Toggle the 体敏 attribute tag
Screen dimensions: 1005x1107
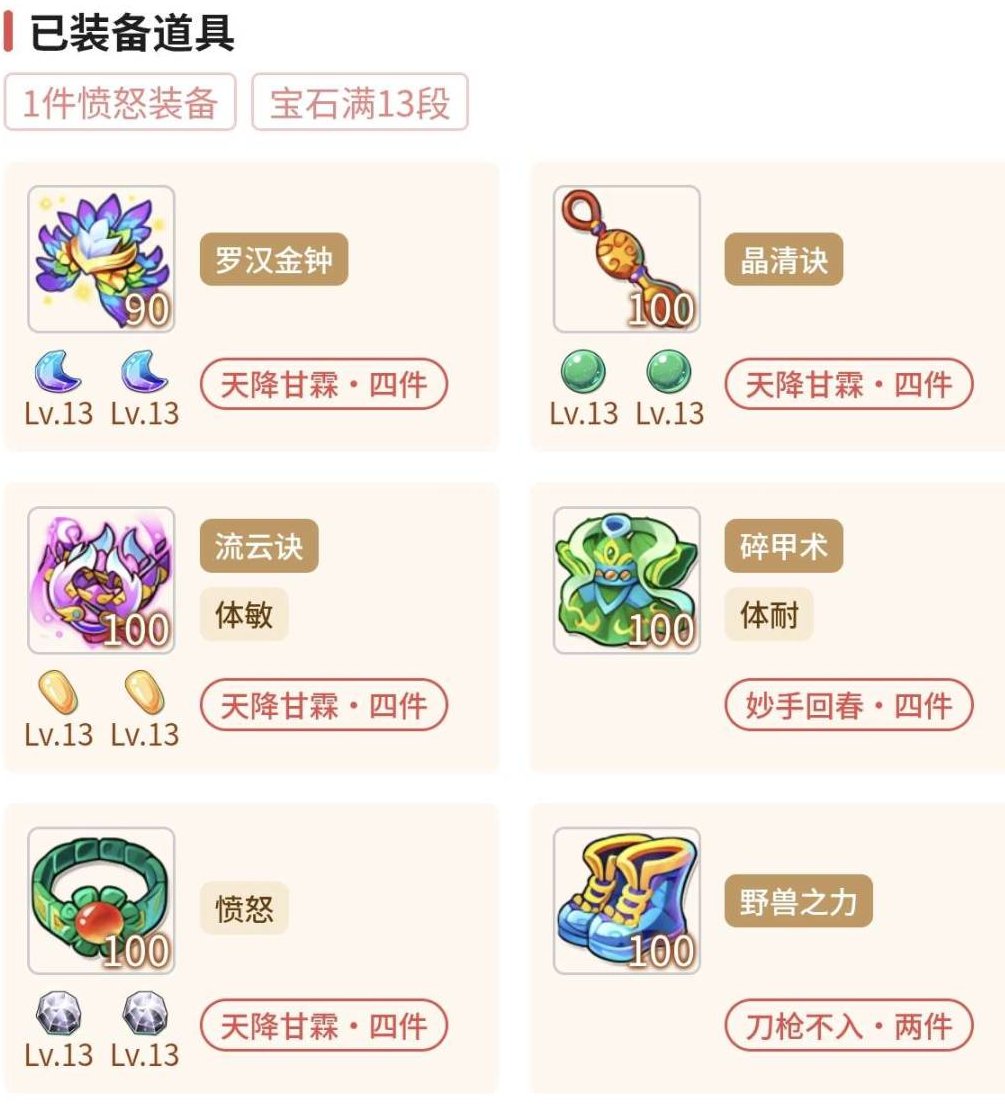point(242,617)
